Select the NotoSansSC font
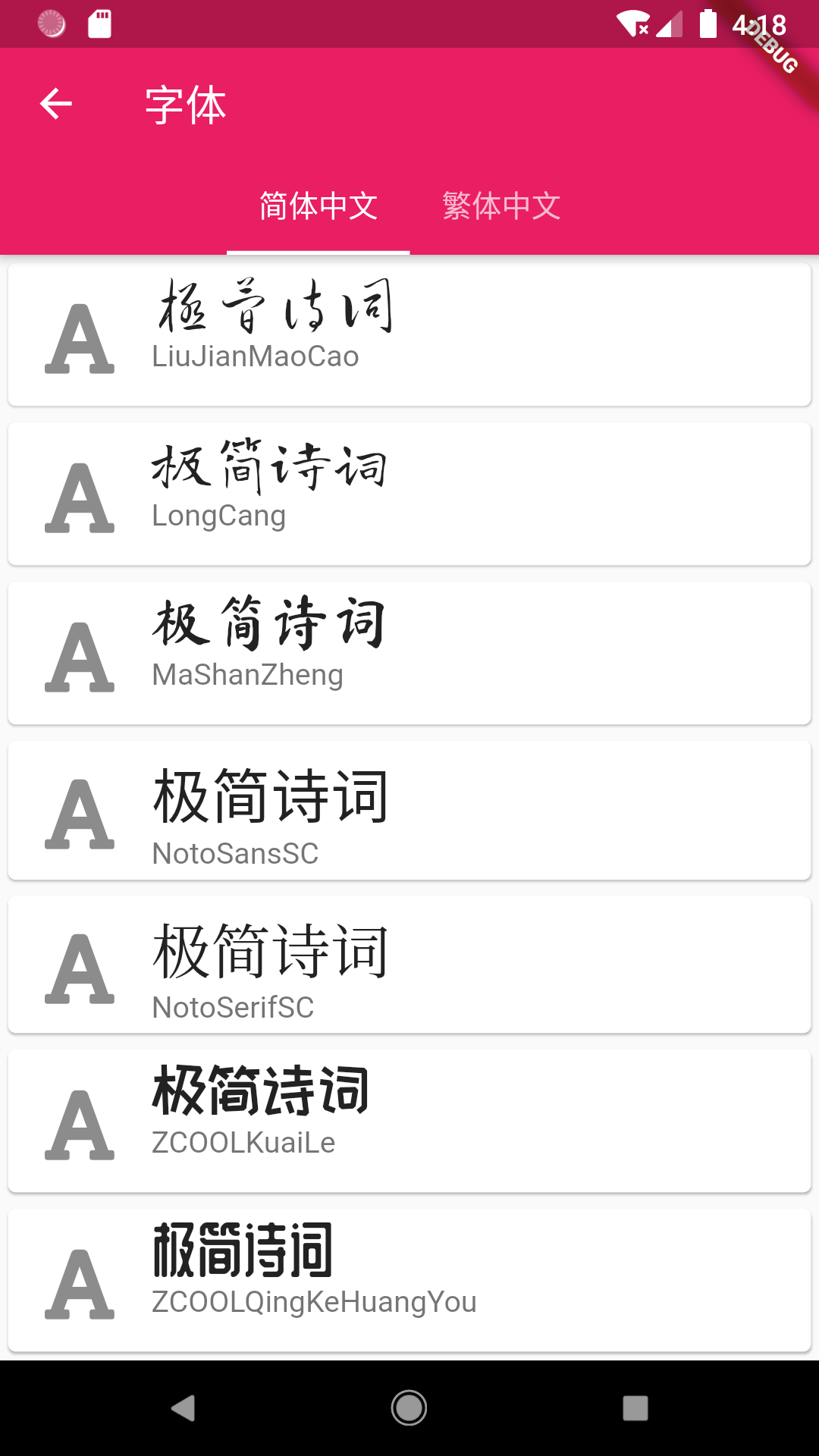 (409, 811)
